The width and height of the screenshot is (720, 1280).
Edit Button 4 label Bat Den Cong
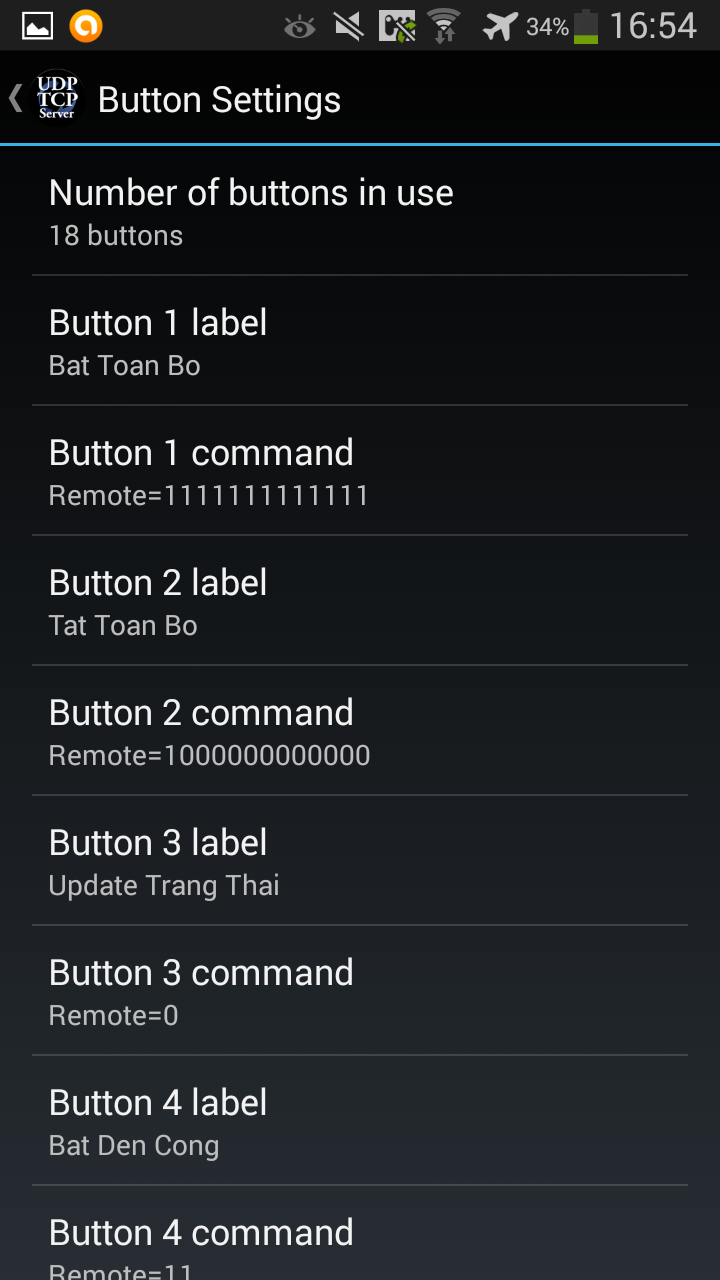359,1121
